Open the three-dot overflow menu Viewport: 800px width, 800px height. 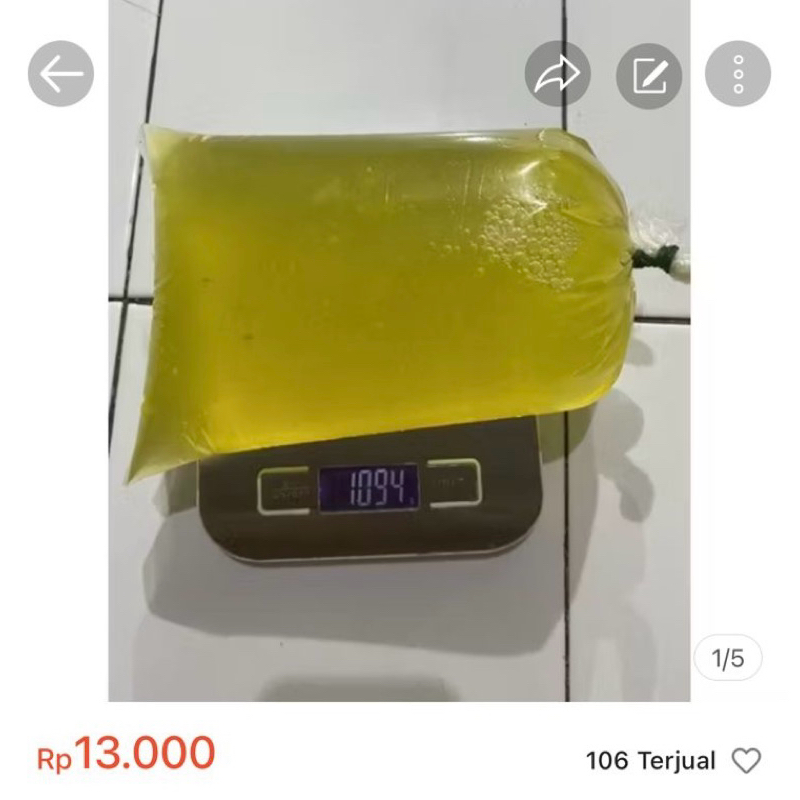(738, 75)
